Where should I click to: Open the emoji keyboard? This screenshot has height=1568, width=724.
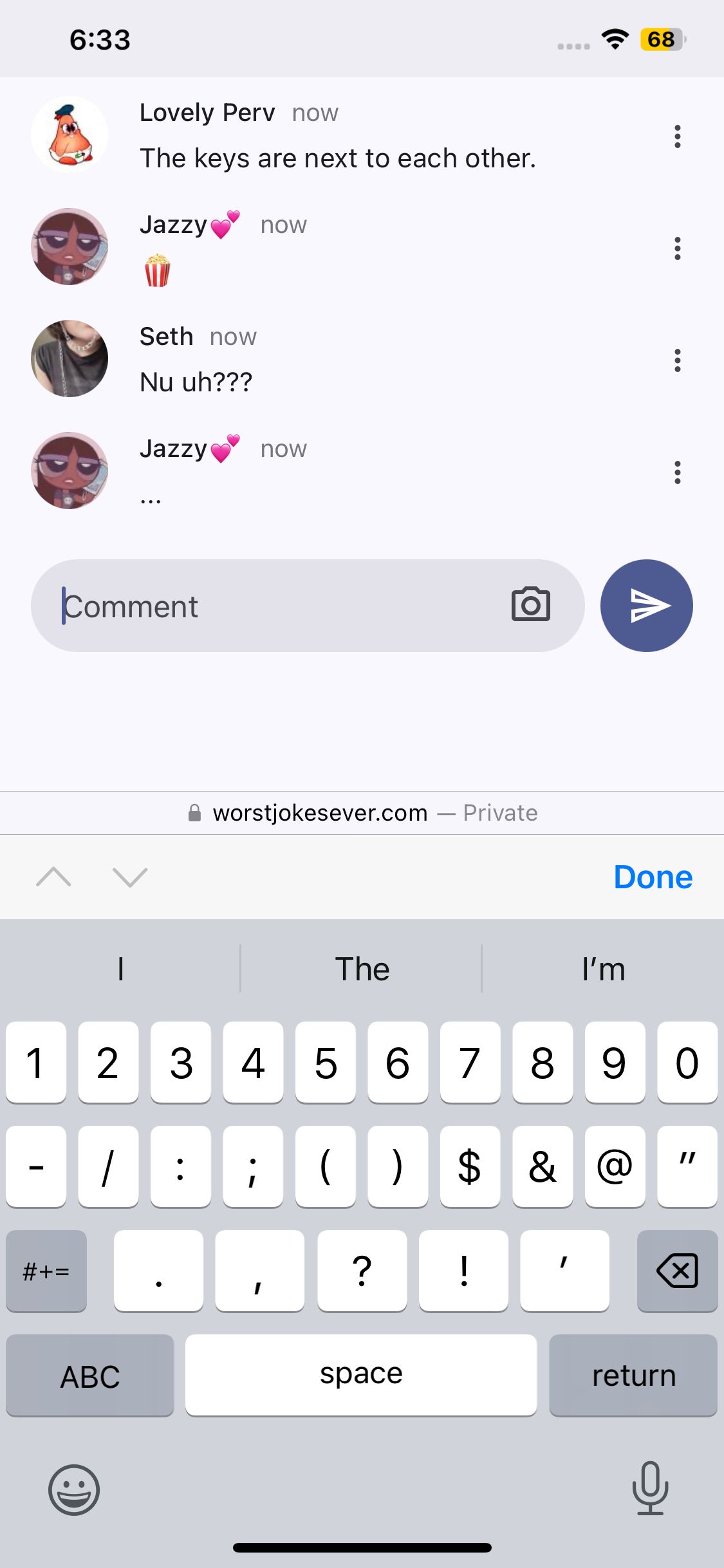click(x=74, y=1489)
